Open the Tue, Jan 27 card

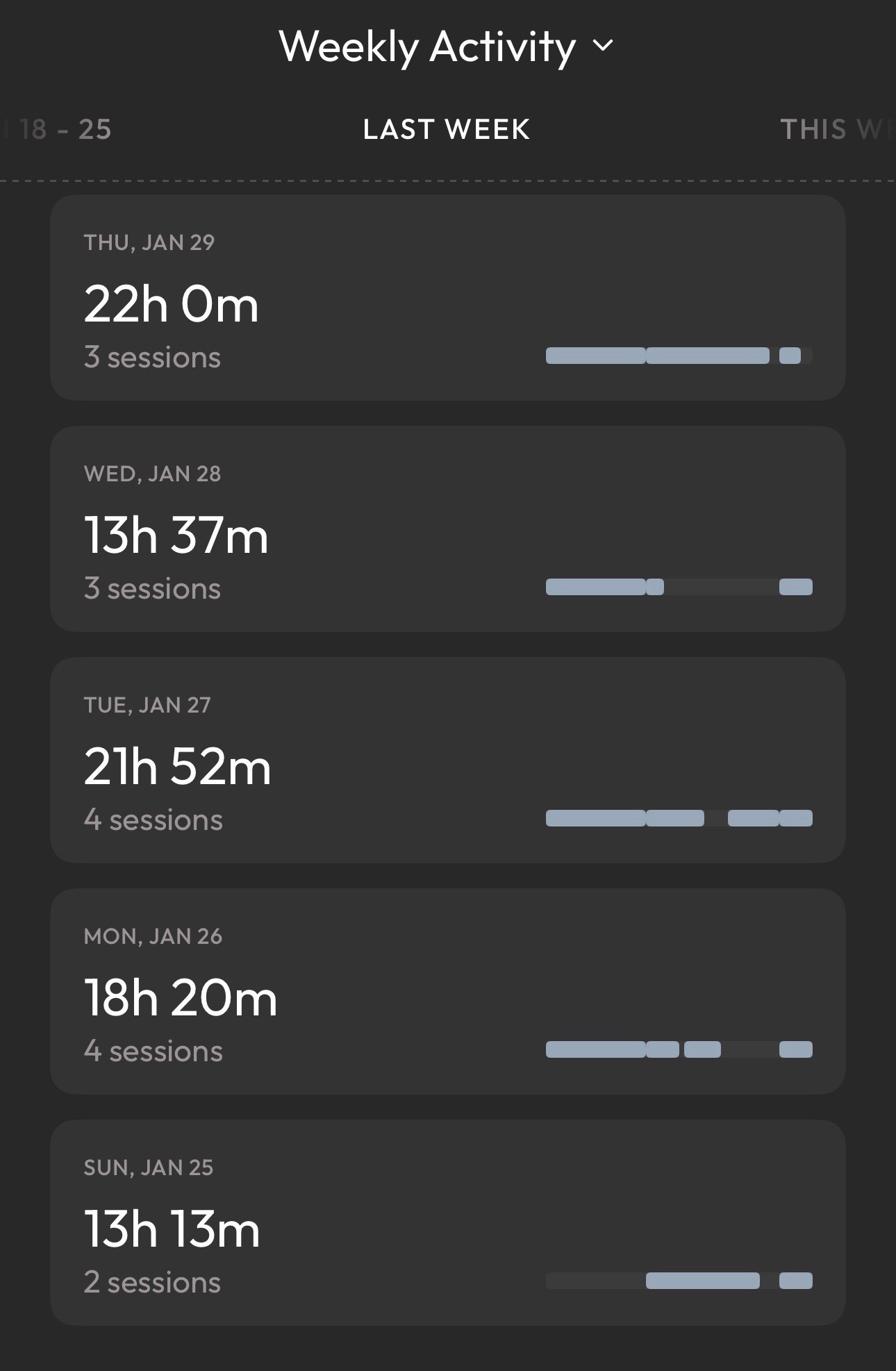[447, 760]
